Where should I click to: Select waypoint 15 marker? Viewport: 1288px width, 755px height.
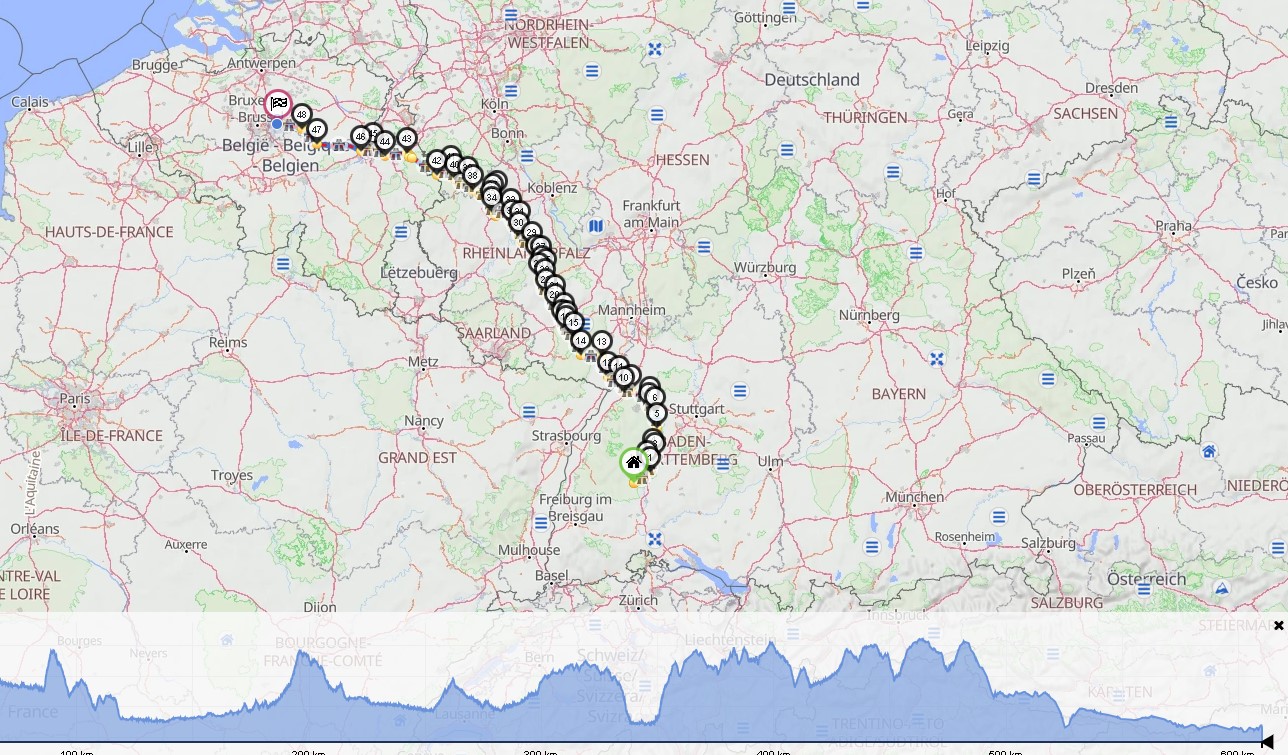[573, 322]
